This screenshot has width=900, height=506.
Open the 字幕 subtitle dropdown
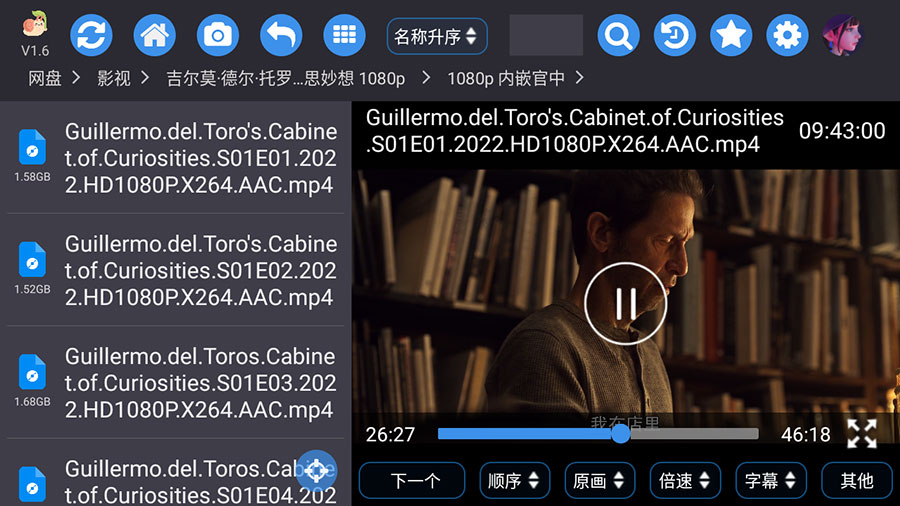coord(771,481)
